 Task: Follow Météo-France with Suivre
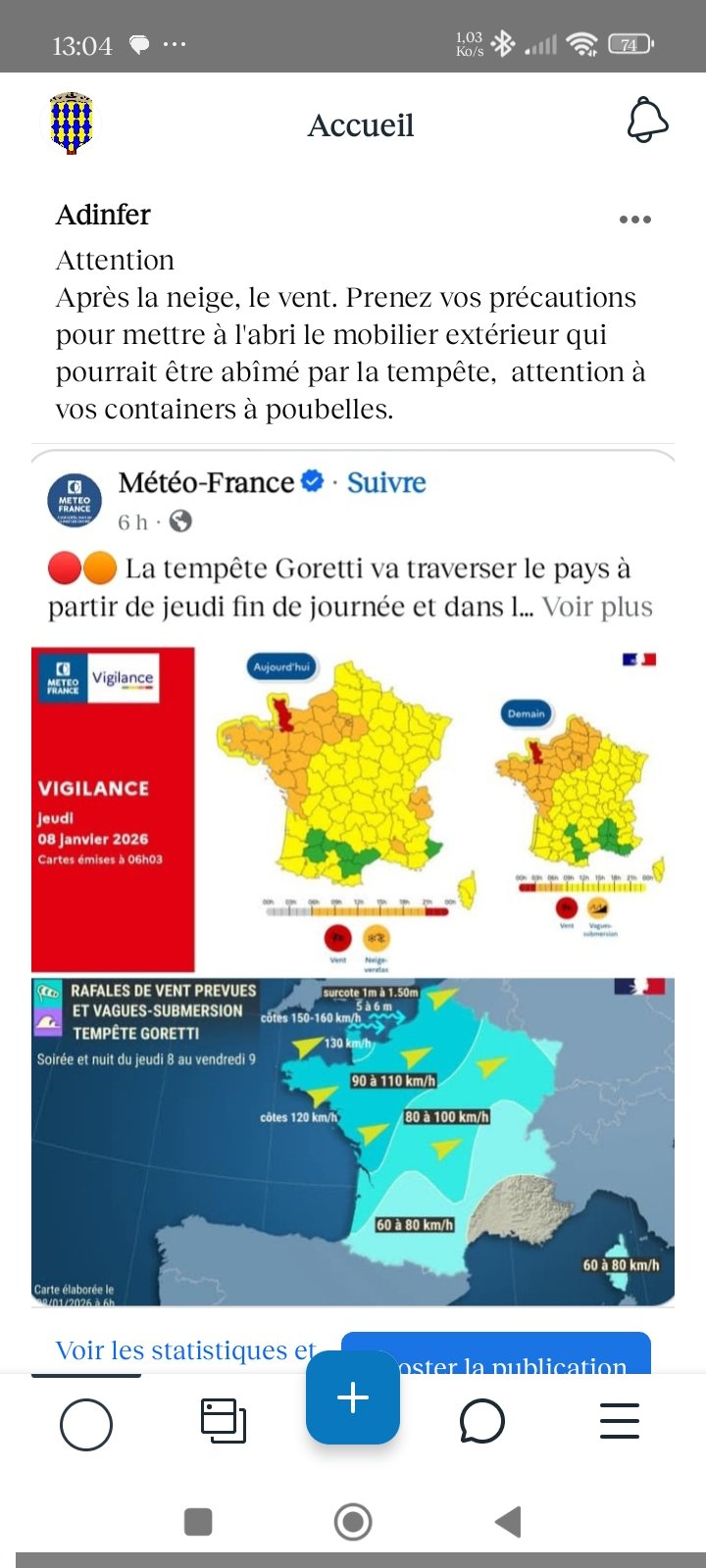386,482
